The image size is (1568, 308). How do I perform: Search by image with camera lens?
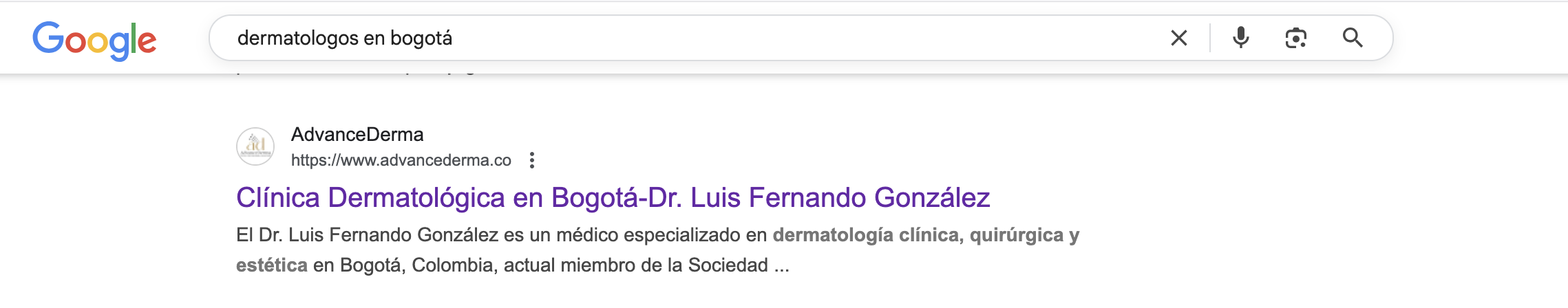pos(1295,38)
